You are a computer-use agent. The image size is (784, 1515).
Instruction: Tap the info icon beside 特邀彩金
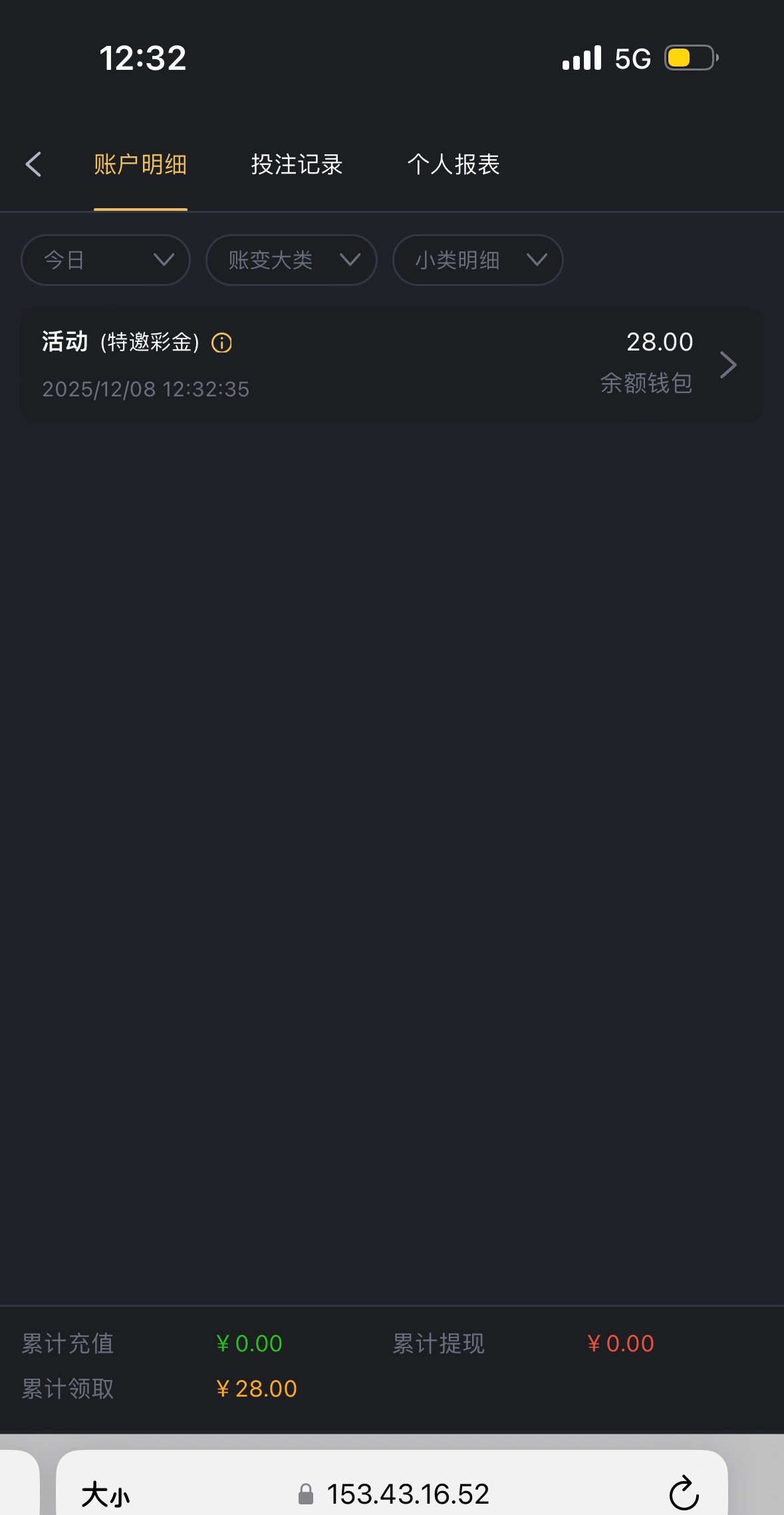pos(221,343)
